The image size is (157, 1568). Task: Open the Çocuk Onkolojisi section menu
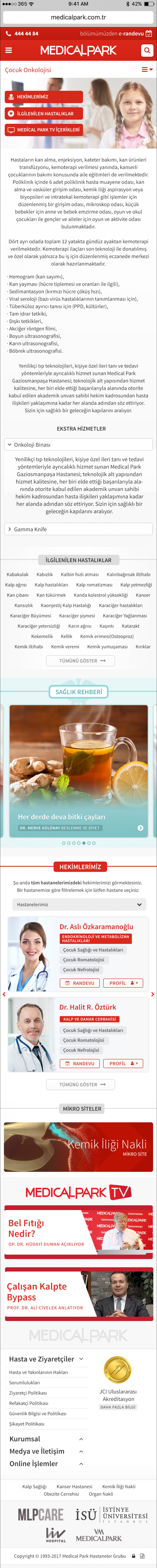147,69
